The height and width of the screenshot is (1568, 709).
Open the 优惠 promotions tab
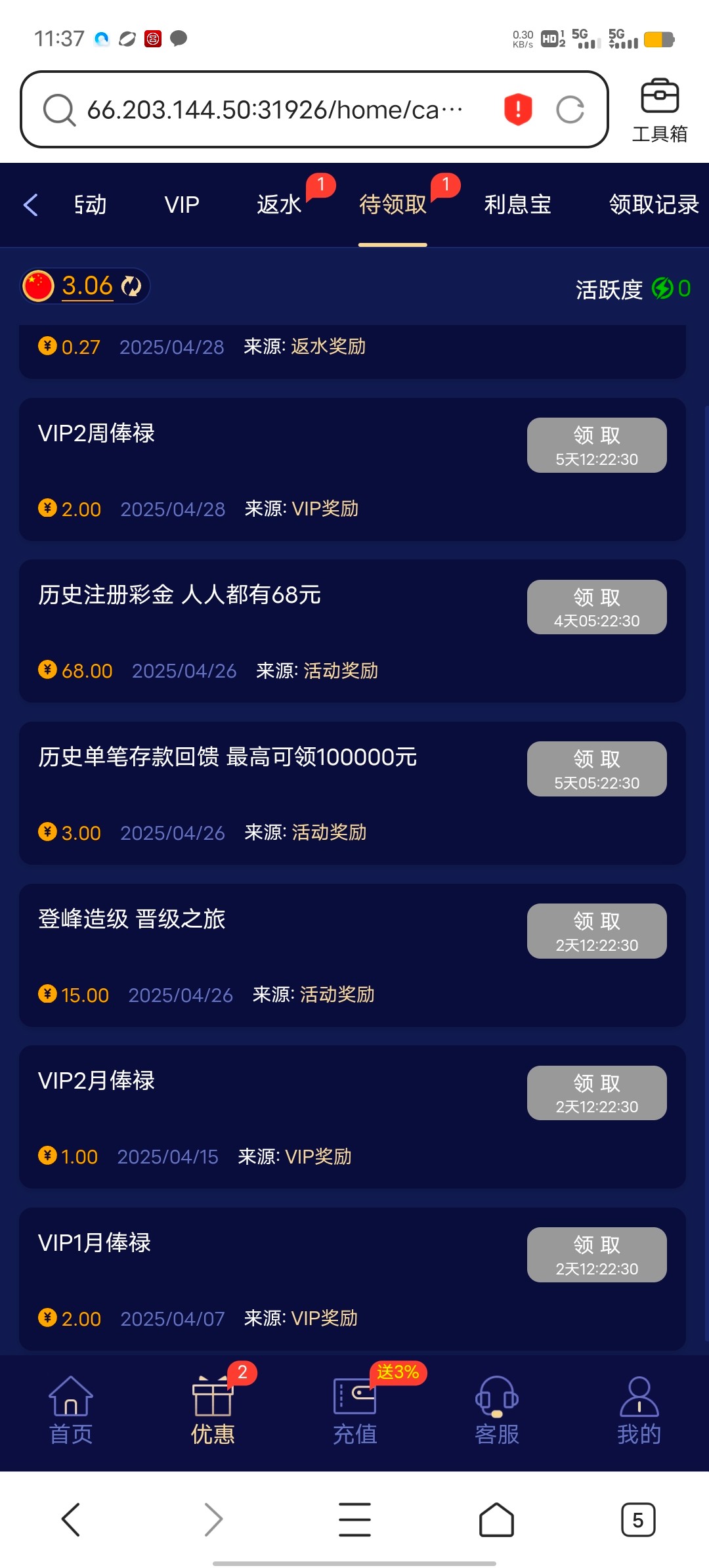point(213,1410)
